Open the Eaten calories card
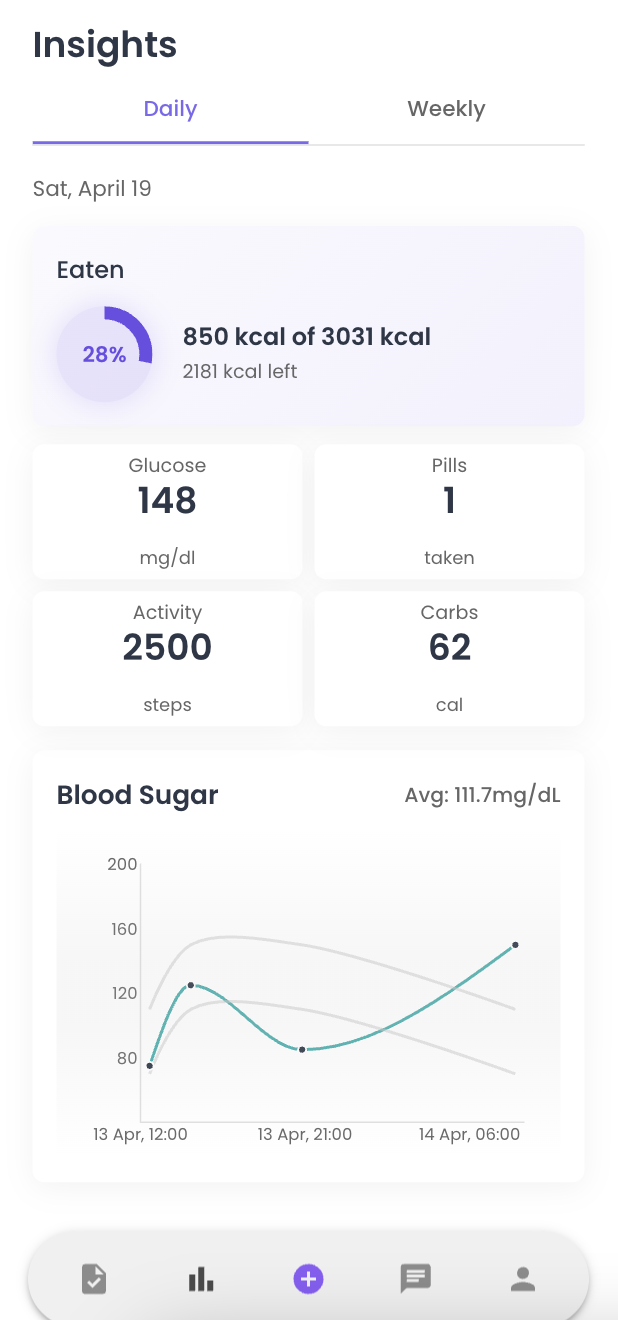The width and height of the screenshot is (618, 1320). point(308,326)
